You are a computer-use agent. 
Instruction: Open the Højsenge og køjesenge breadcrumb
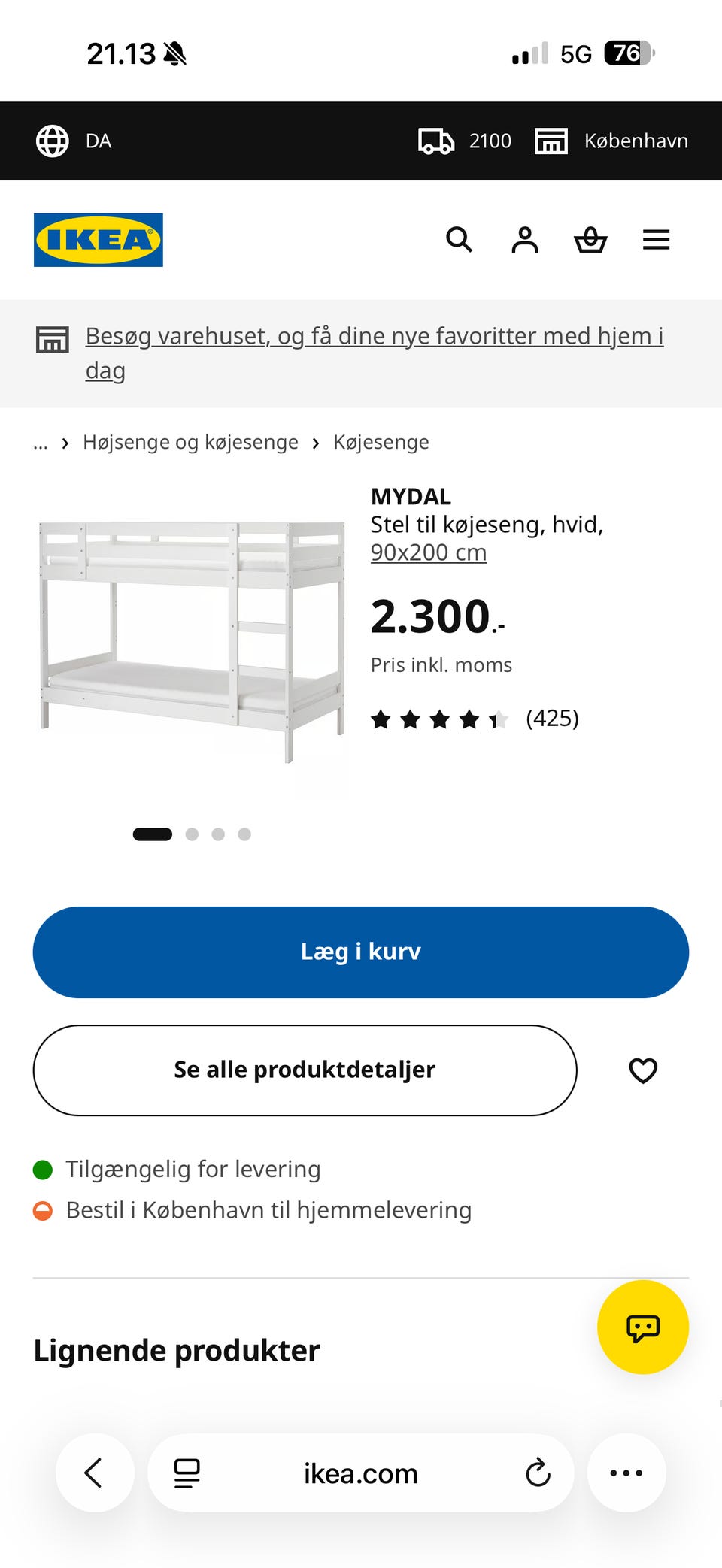pyautogui.click(x=190, y=442)
